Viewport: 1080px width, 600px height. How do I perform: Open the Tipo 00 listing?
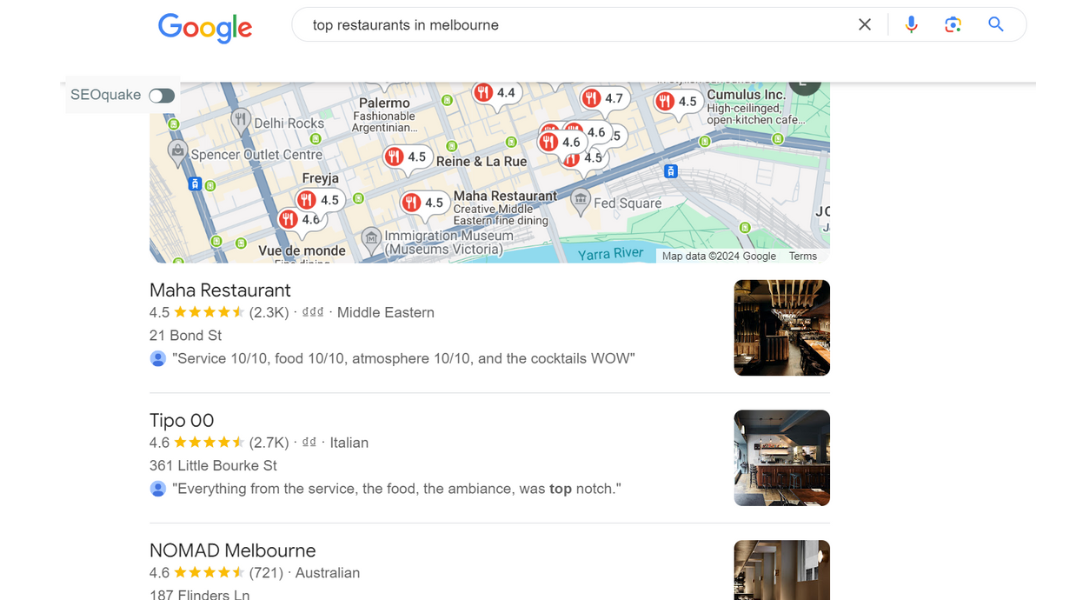[x=182, y=421]
